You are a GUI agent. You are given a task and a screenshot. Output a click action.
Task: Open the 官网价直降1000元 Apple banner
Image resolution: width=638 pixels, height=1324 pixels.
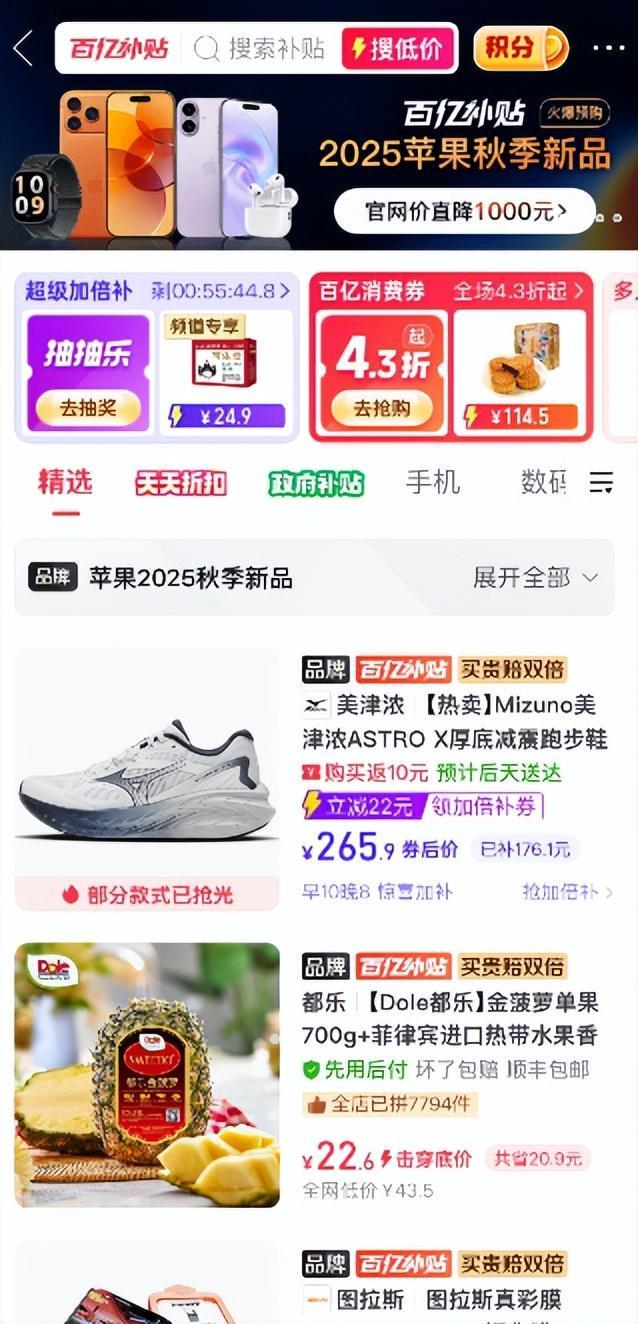tap(465, 211)
